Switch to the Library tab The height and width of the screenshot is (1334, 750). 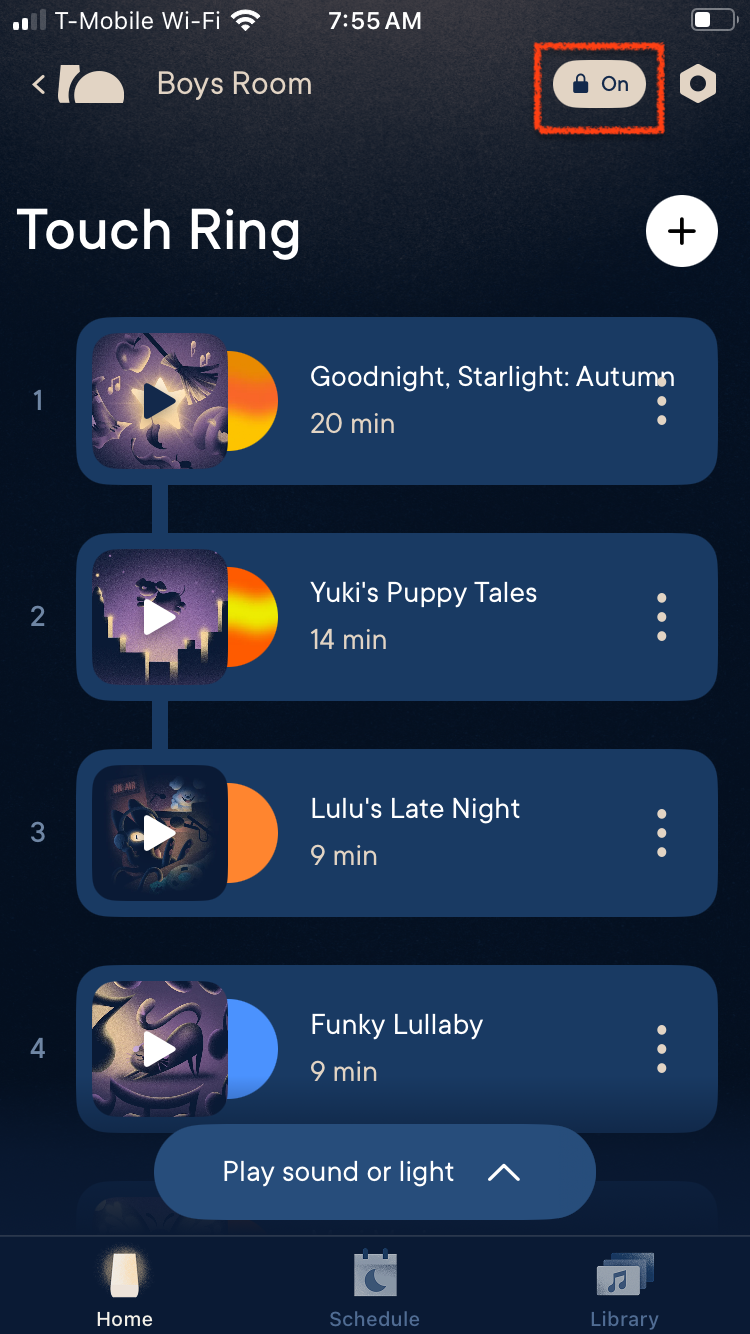(624, 1290)
